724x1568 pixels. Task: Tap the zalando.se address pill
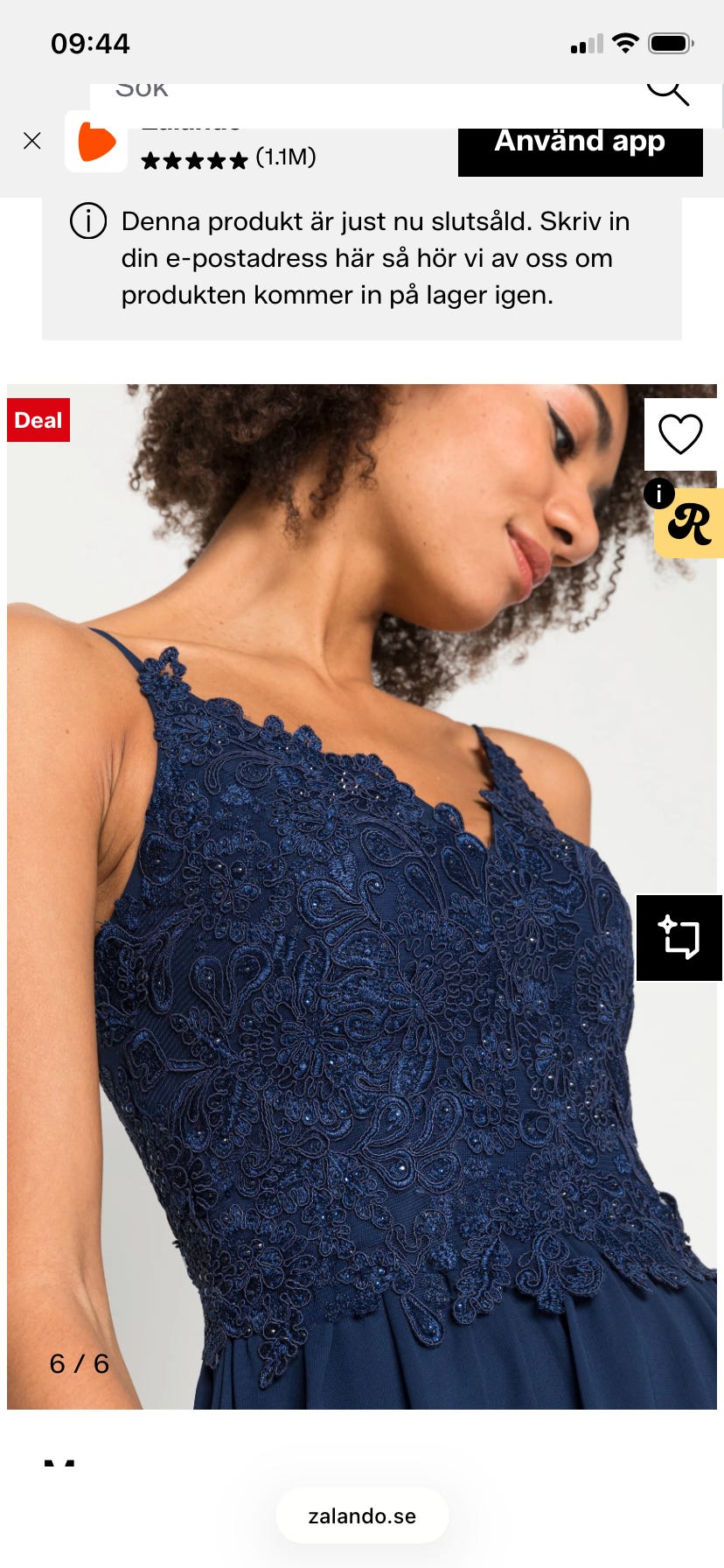pyautogui.click(x=362, y=1515)
